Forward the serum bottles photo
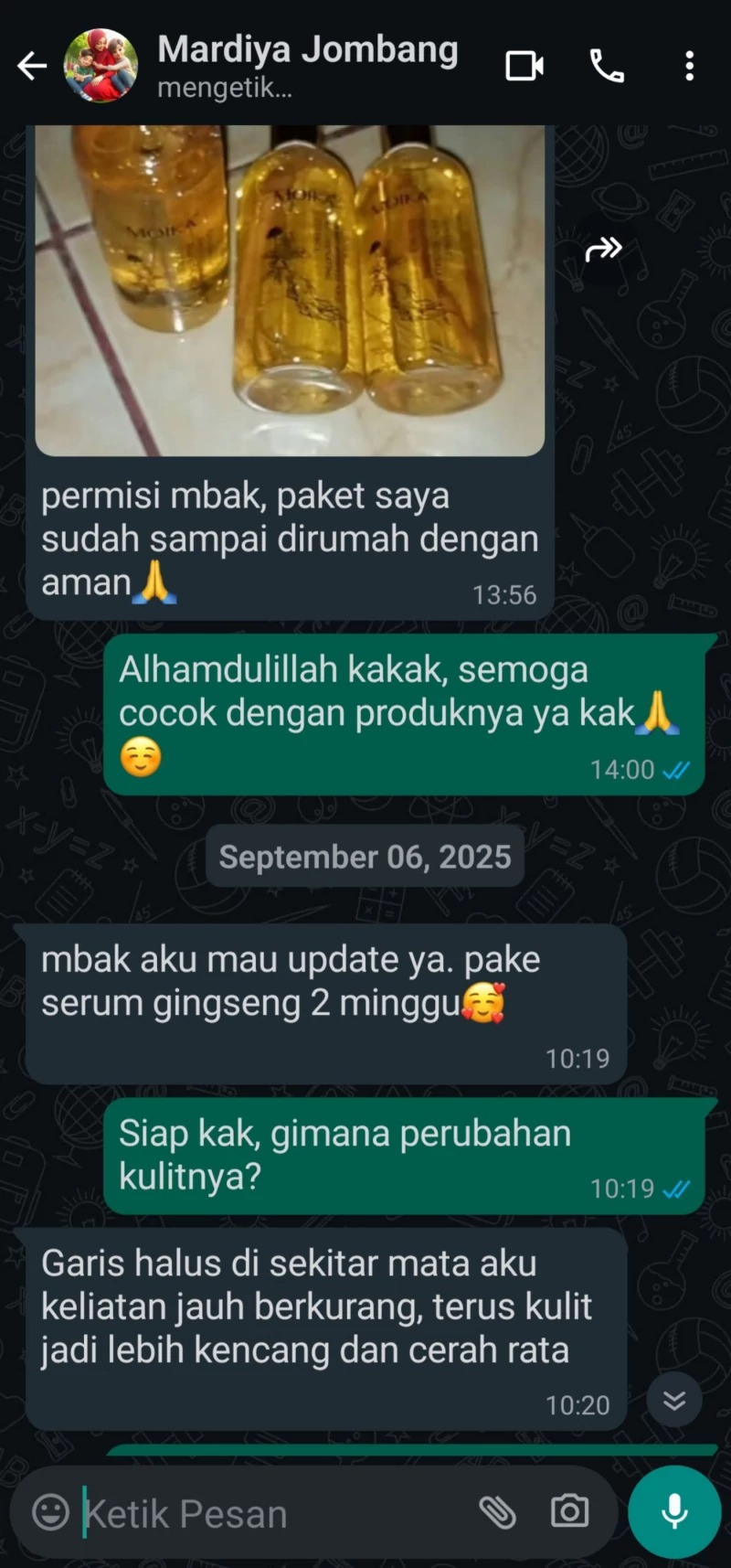The width and height of the screenshot is (731, 1568). [x=603, y=249]
